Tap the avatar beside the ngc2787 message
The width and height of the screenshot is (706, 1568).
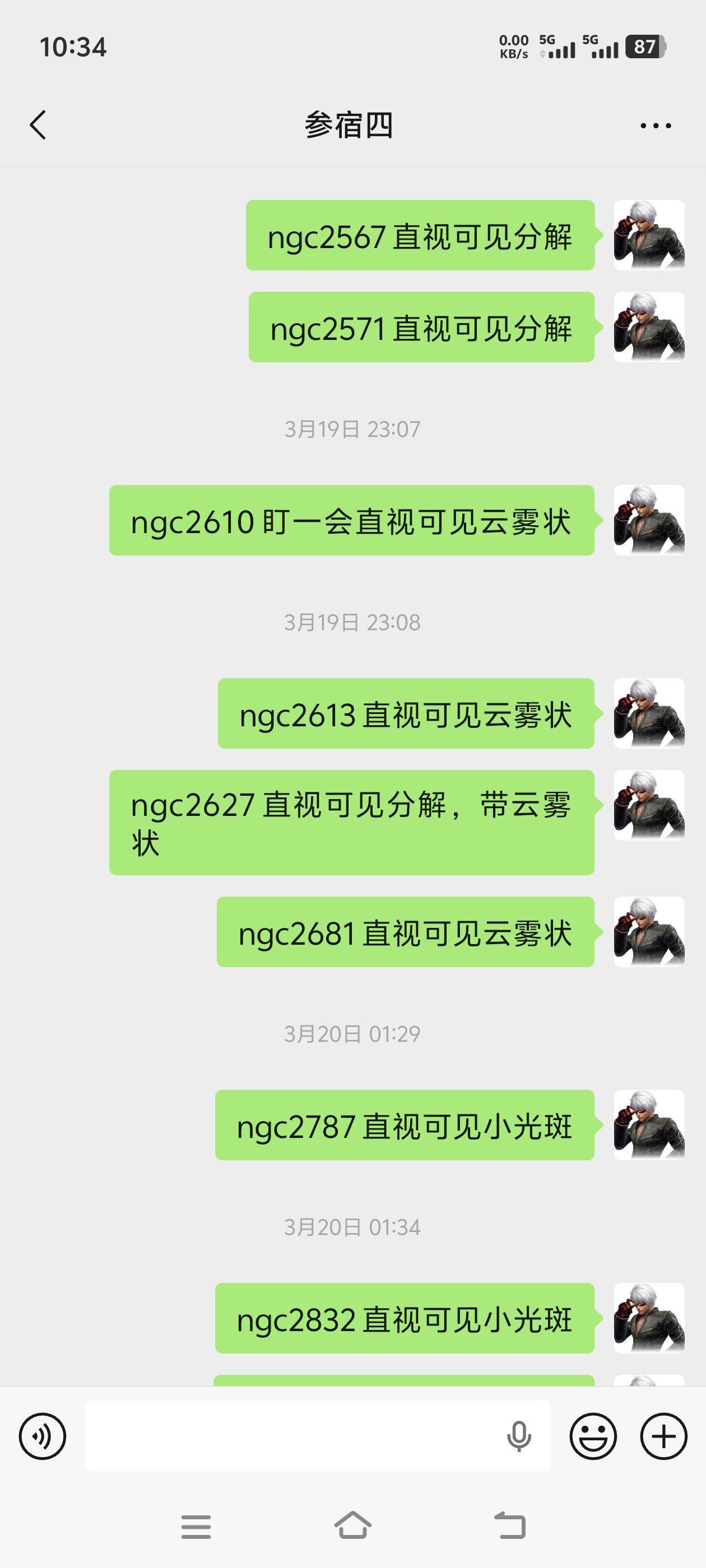point(649,1125)
